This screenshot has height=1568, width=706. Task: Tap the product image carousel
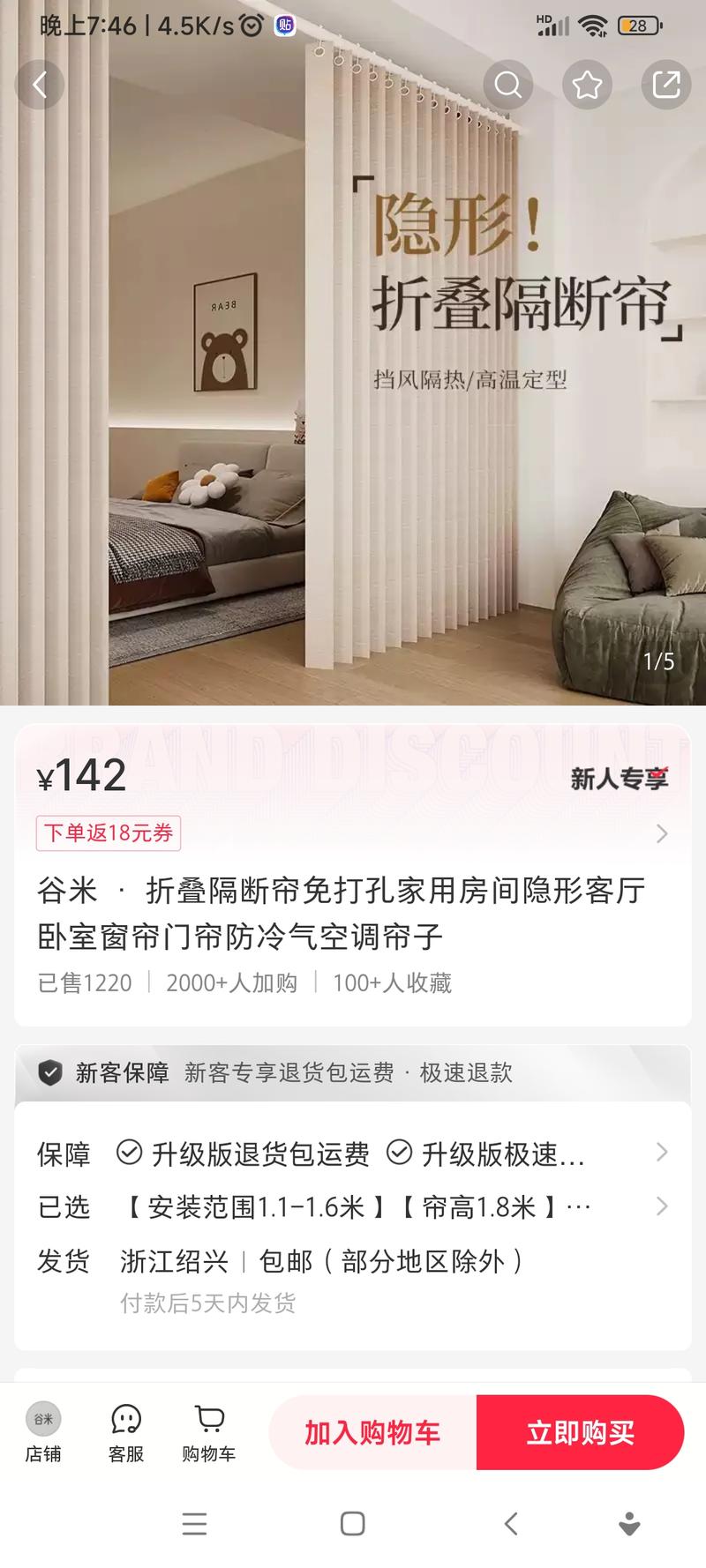(x=353, y=370)
